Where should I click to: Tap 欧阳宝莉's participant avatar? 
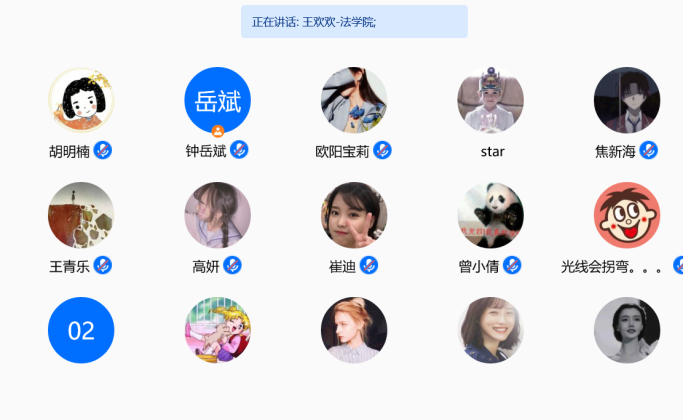coord(354,100)
